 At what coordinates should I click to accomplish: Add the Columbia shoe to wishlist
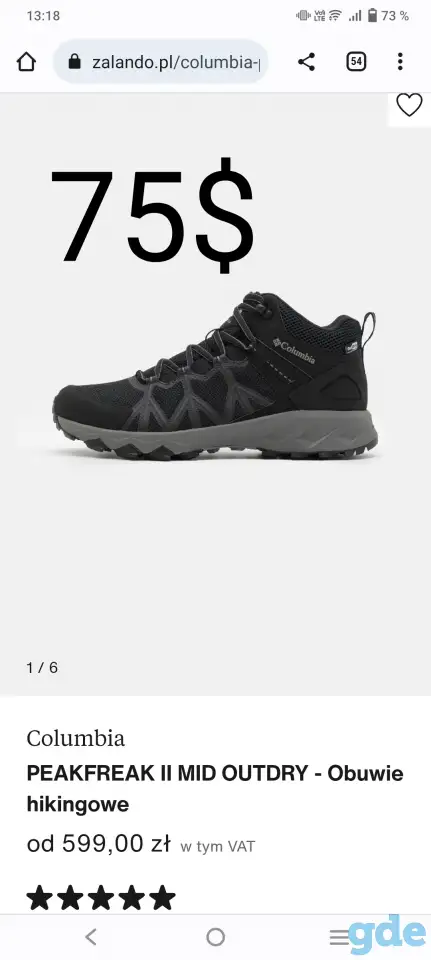pyautogui.click(x=409, y=105)
